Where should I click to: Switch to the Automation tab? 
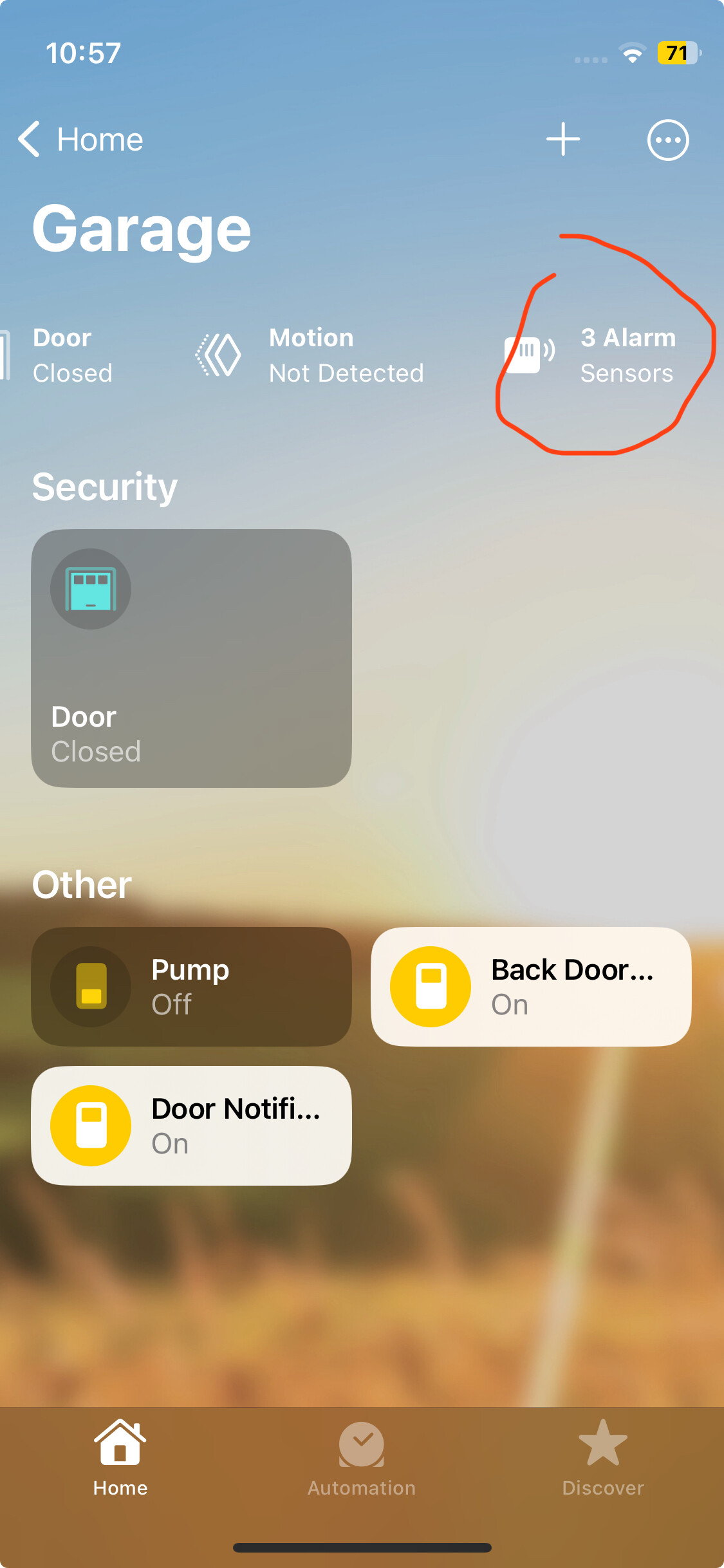362,1459
